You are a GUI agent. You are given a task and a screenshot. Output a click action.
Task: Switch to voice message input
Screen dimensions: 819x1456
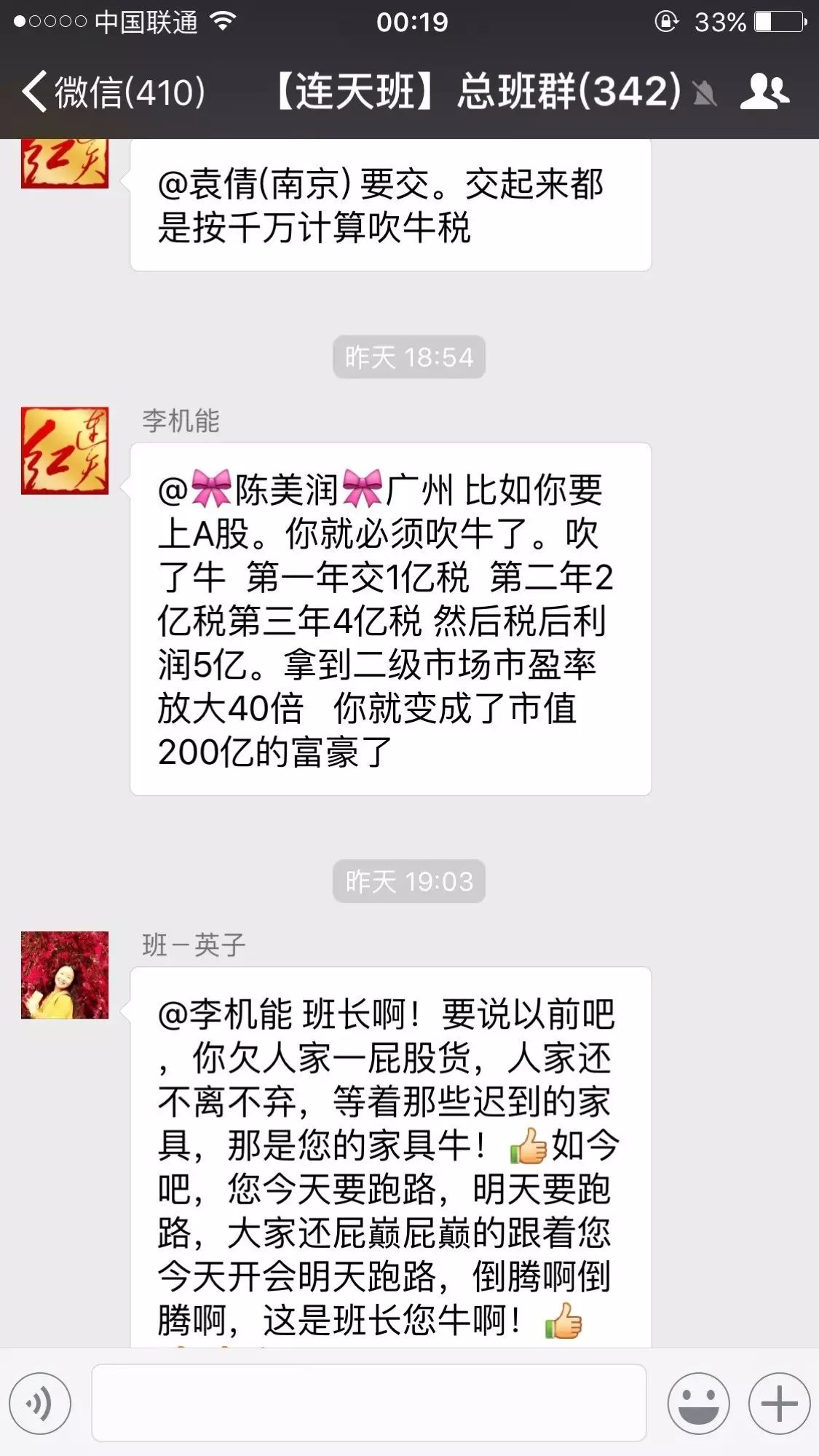coord(41,1404)
